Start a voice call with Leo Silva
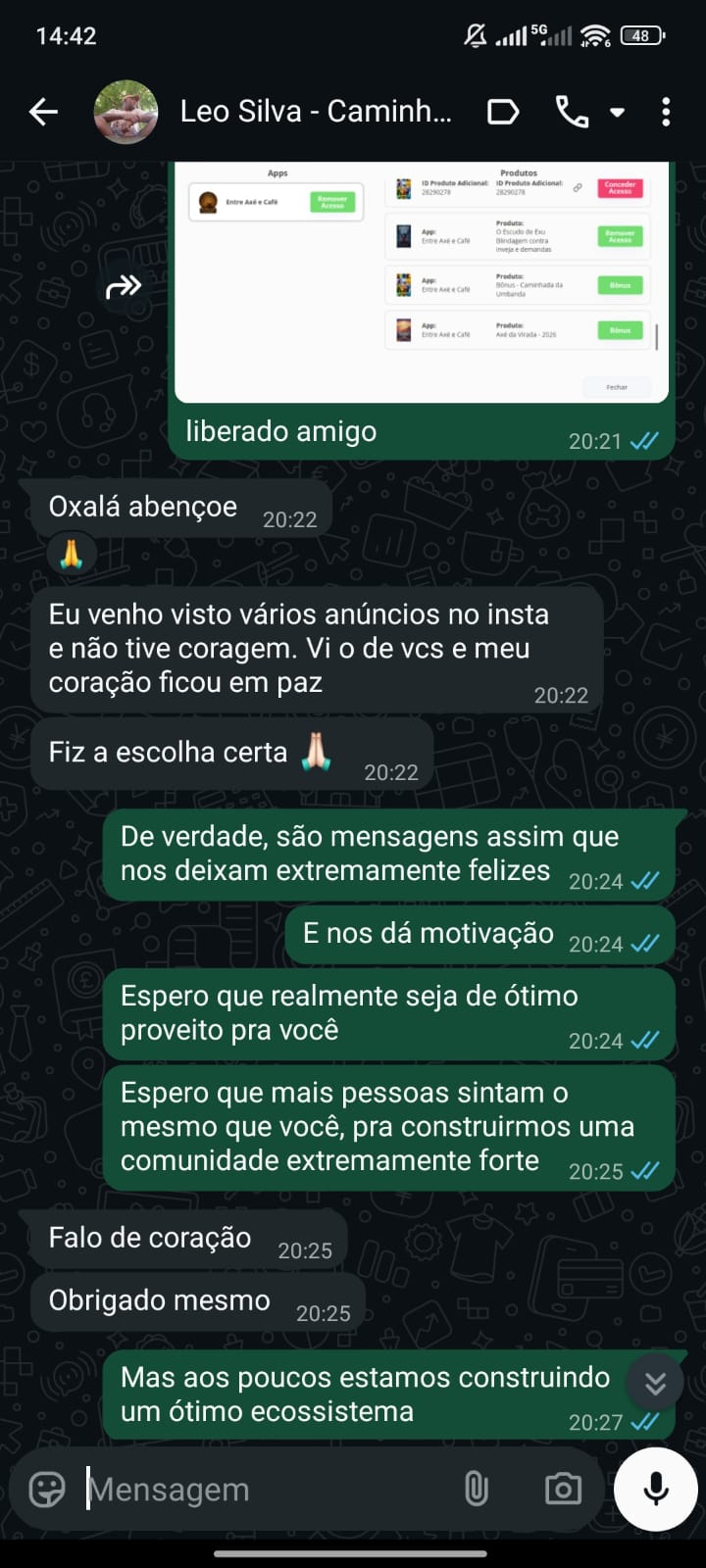The height and width of the screenshot is (1568, 706). click(x=572, y=112)
